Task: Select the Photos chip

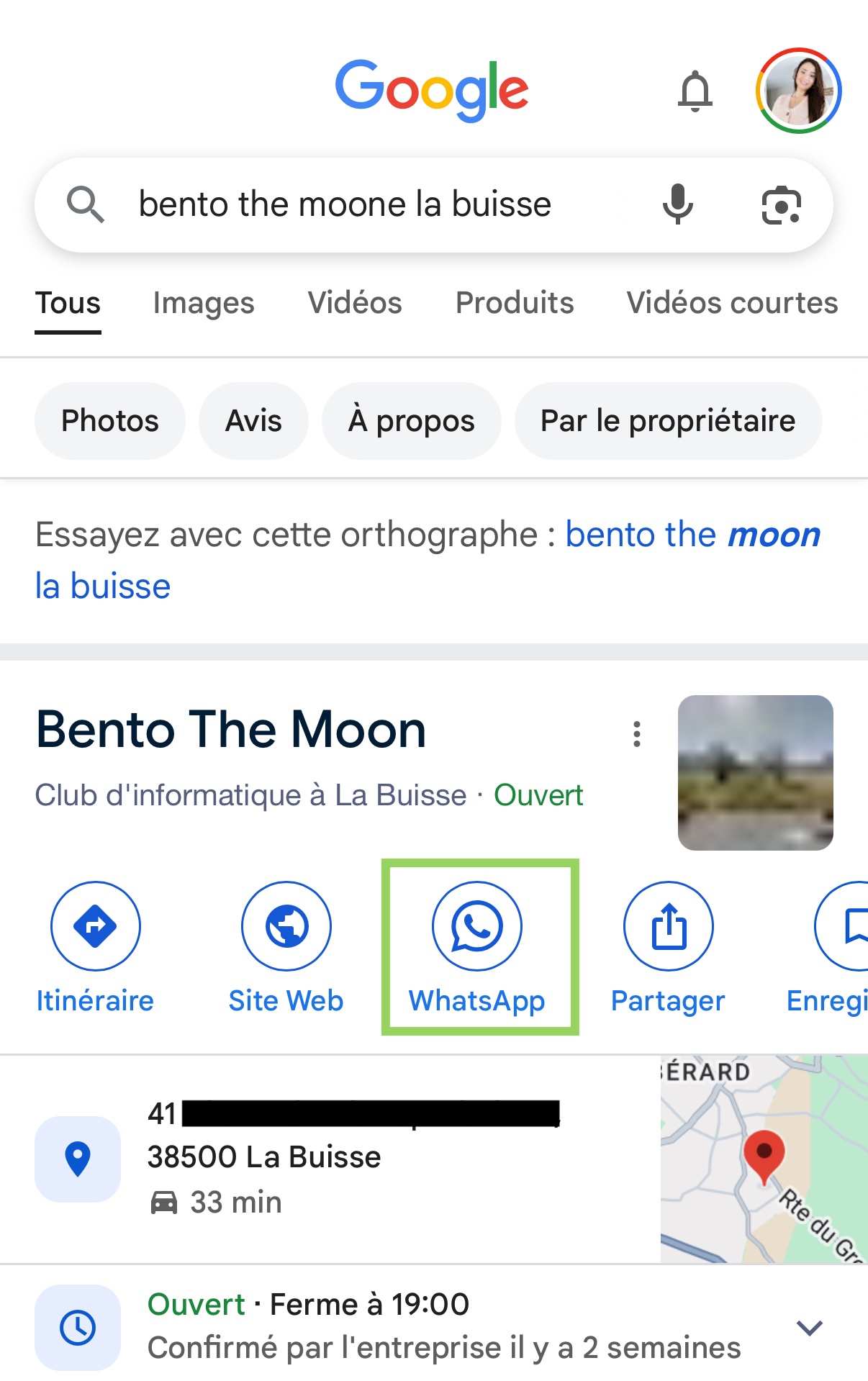Action: click(110, 421)
